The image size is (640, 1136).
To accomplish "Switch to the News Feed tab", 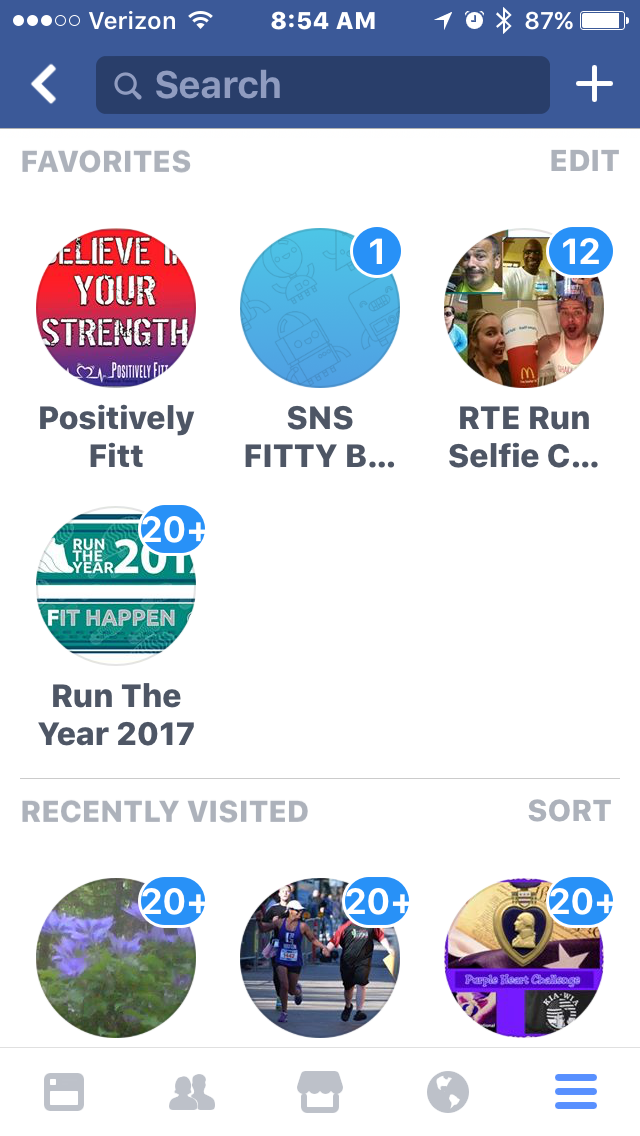I will click(x=64, y=1092).
